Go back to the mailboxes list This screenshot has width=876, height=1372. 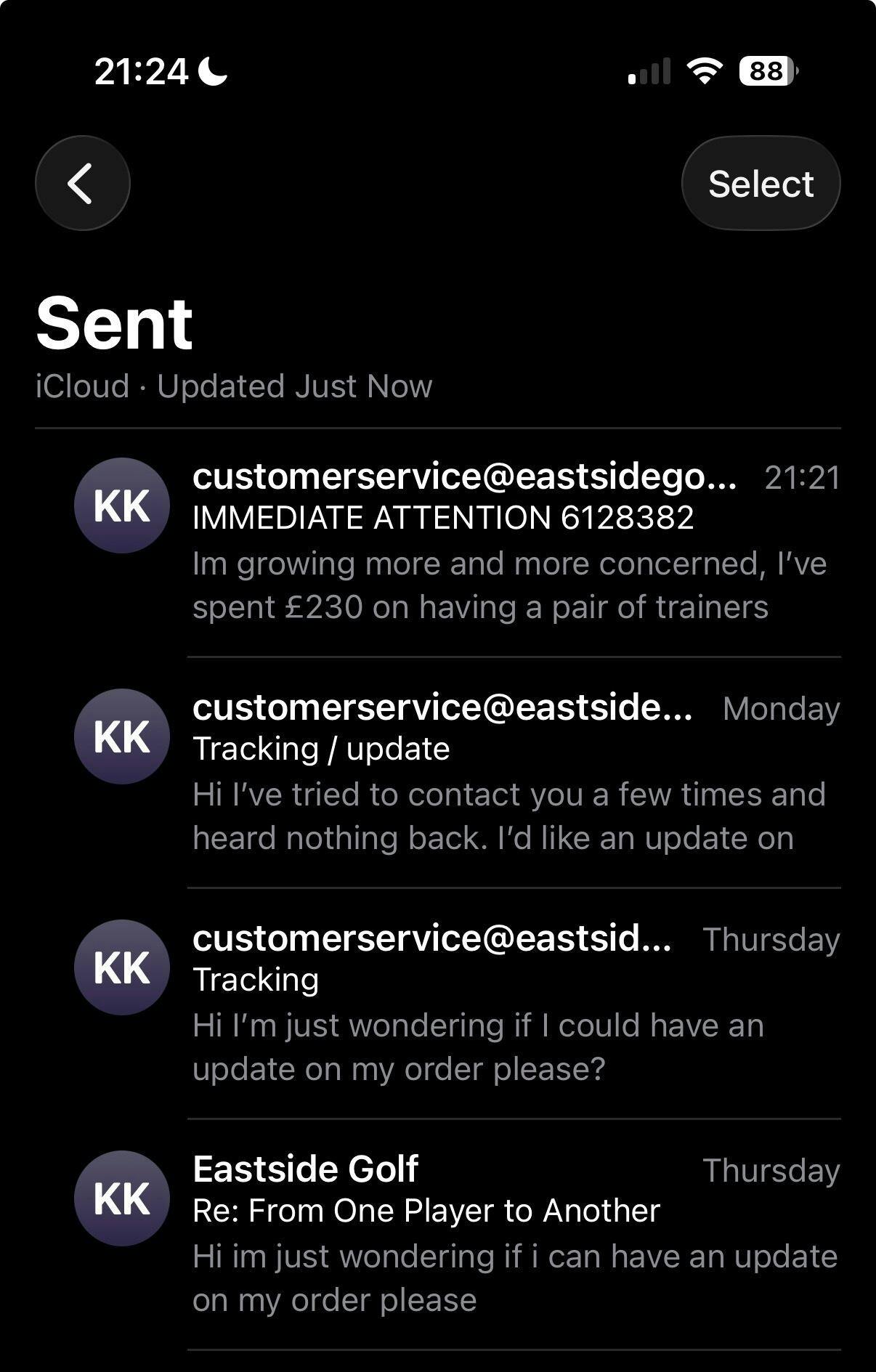click(82, 183)
